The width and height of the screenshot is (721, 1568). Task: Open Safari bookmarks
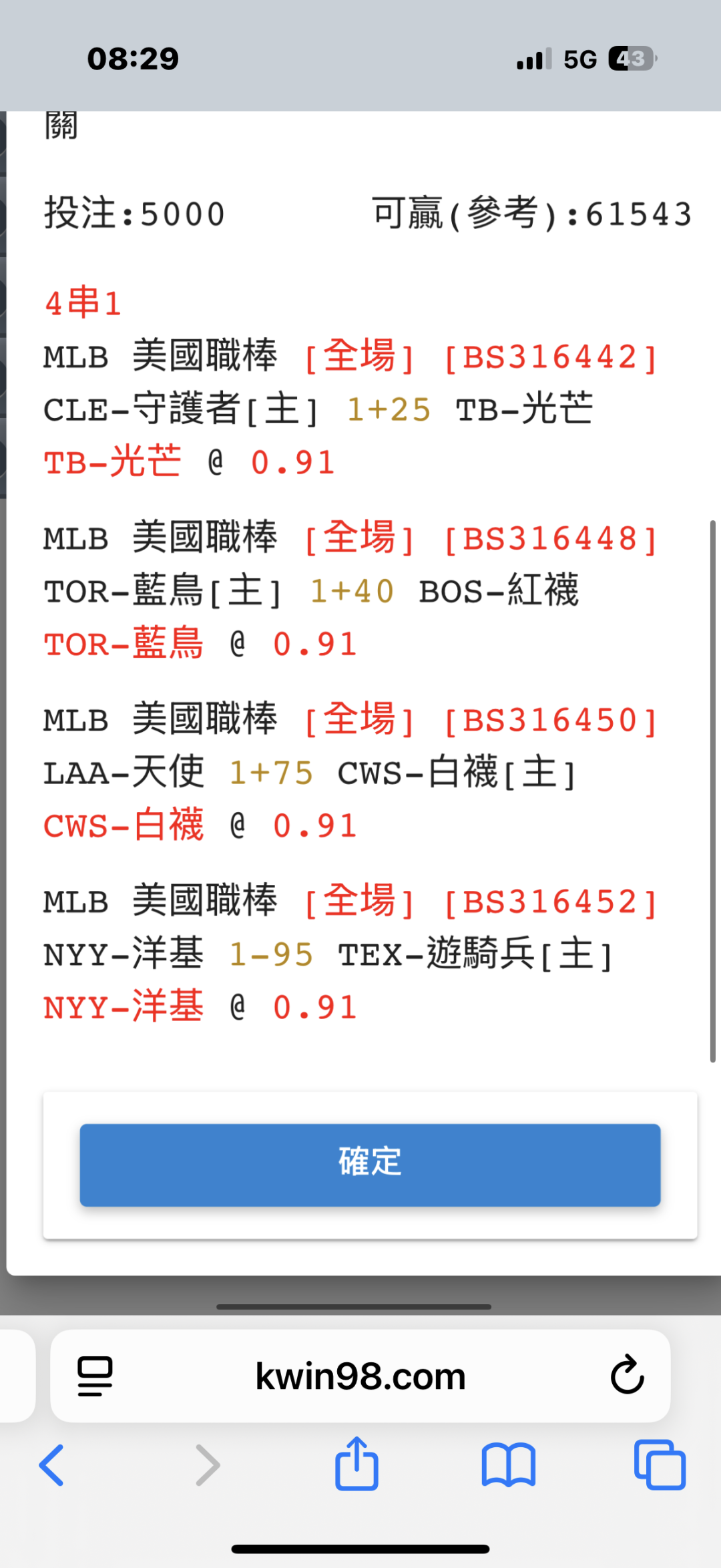pyautogui.click(x=508, y=1465)
